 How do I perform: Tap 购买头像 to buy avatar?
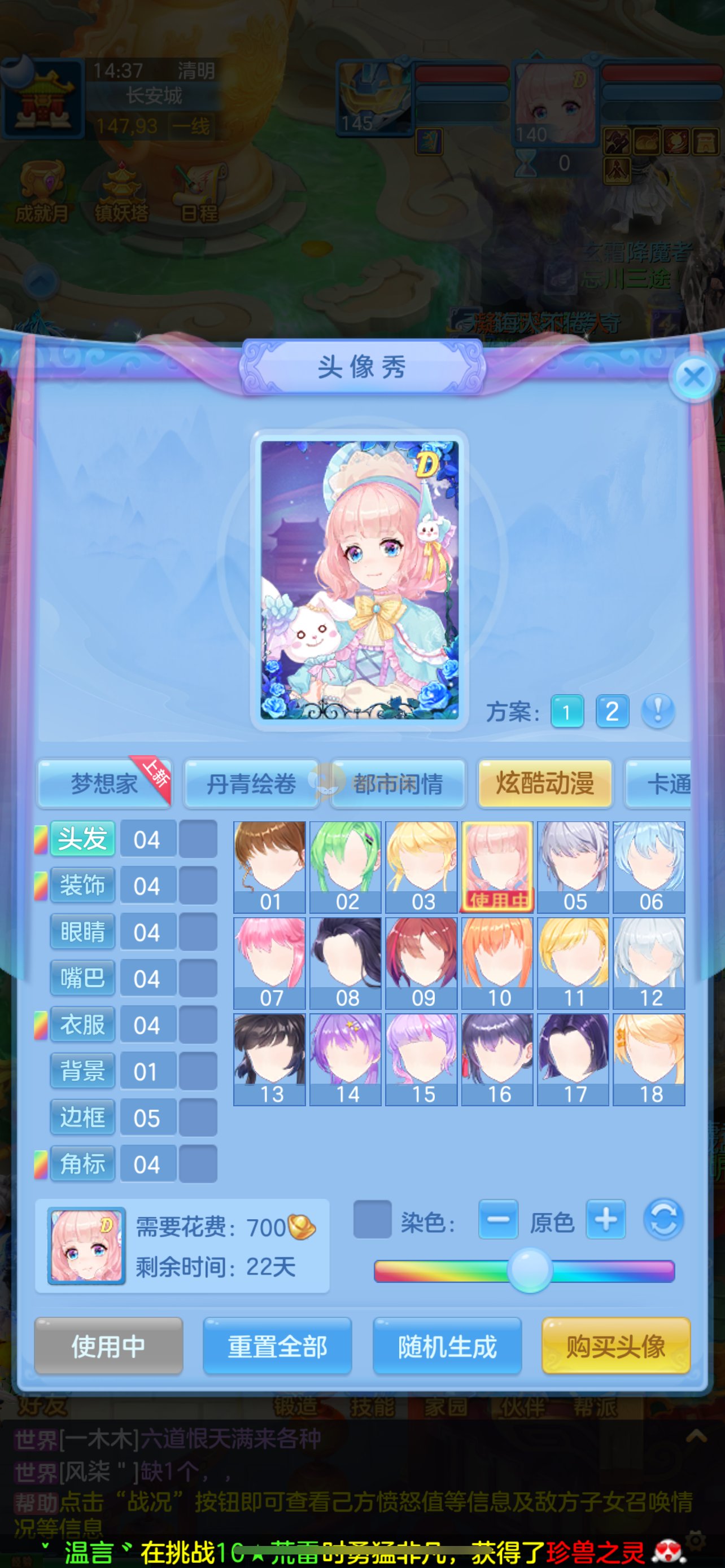[x=616, y=1346]
